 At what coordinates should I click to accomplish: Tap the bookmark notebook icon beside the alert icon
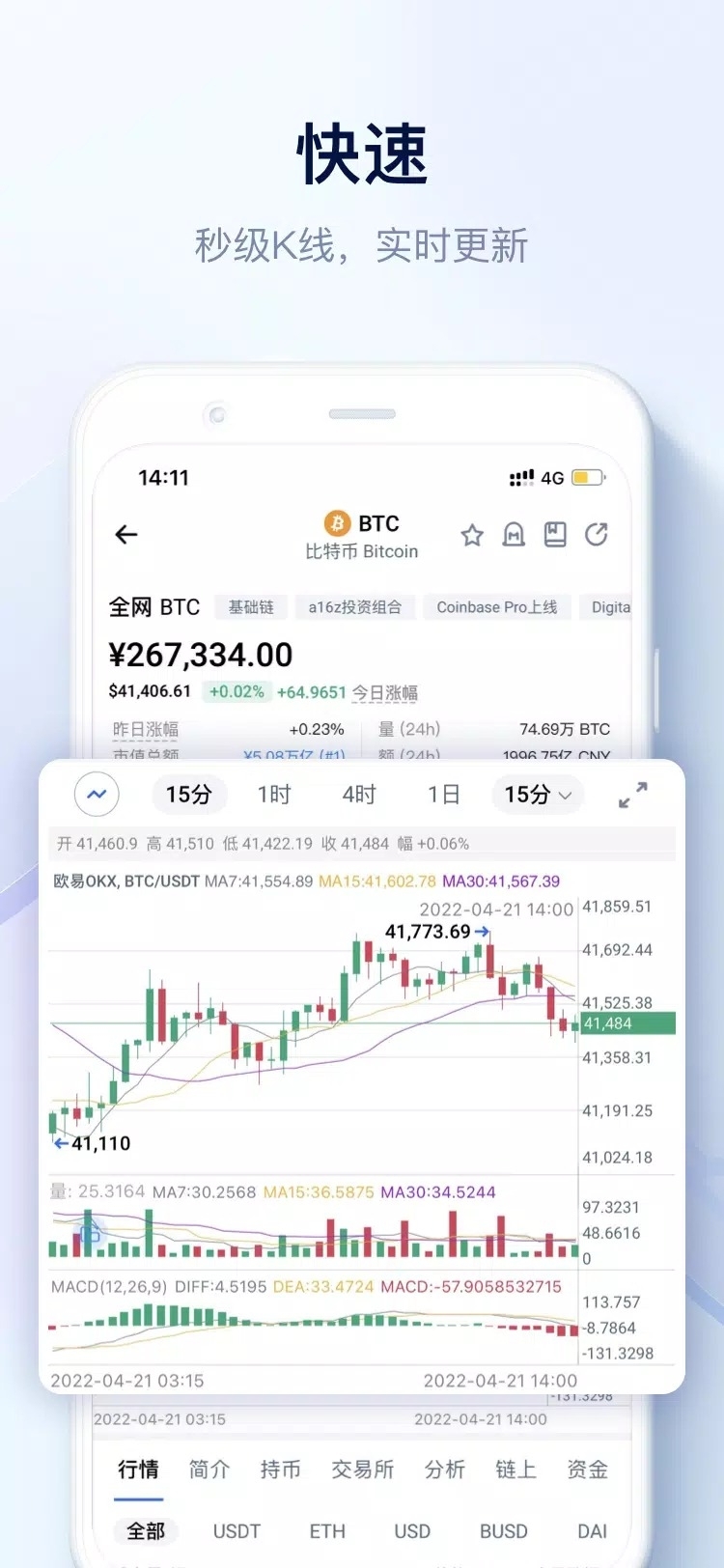point(555,535)
